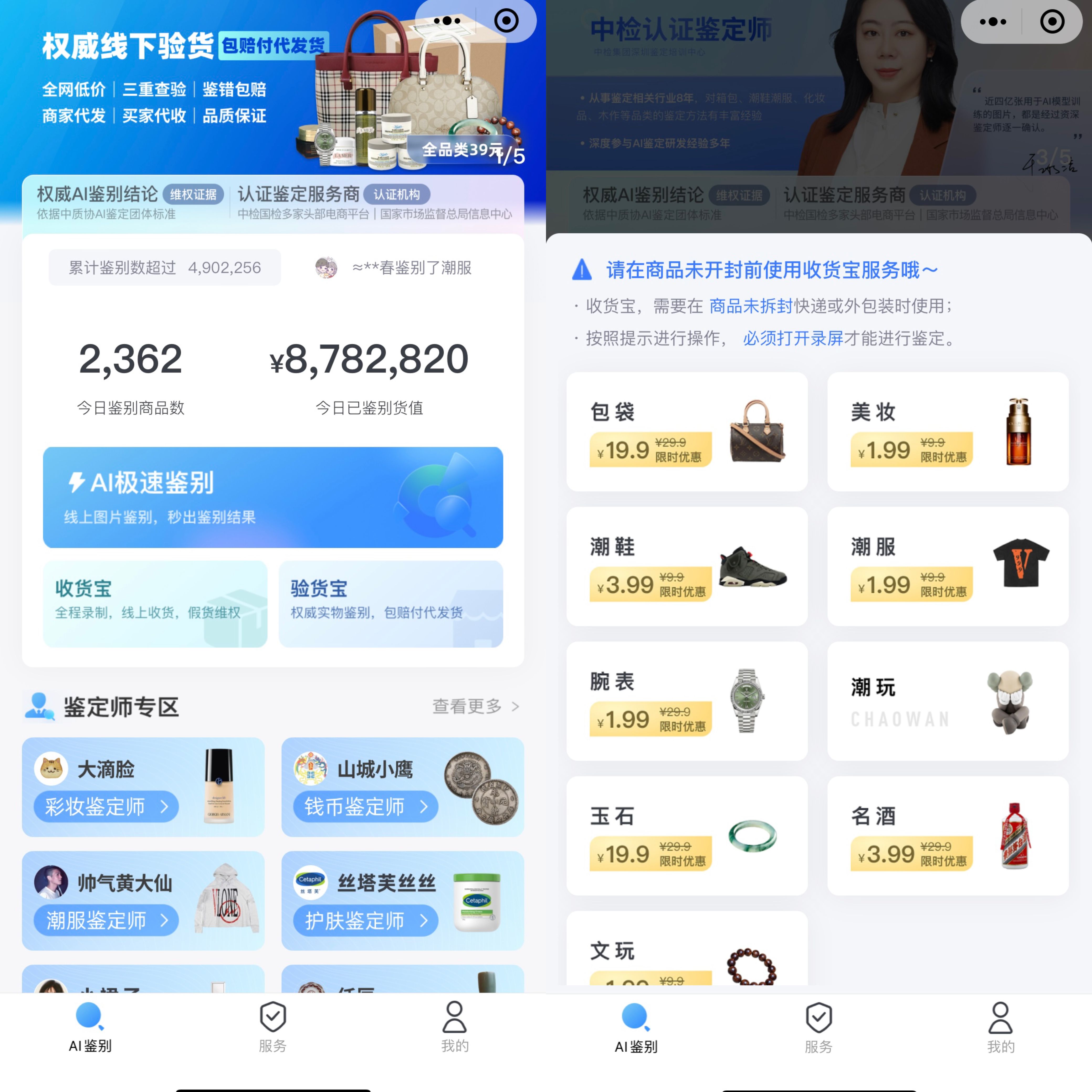Start AI极速鉴别 quick appraisal
This screenshot has height=1092, width=1092.
[272, 497]
